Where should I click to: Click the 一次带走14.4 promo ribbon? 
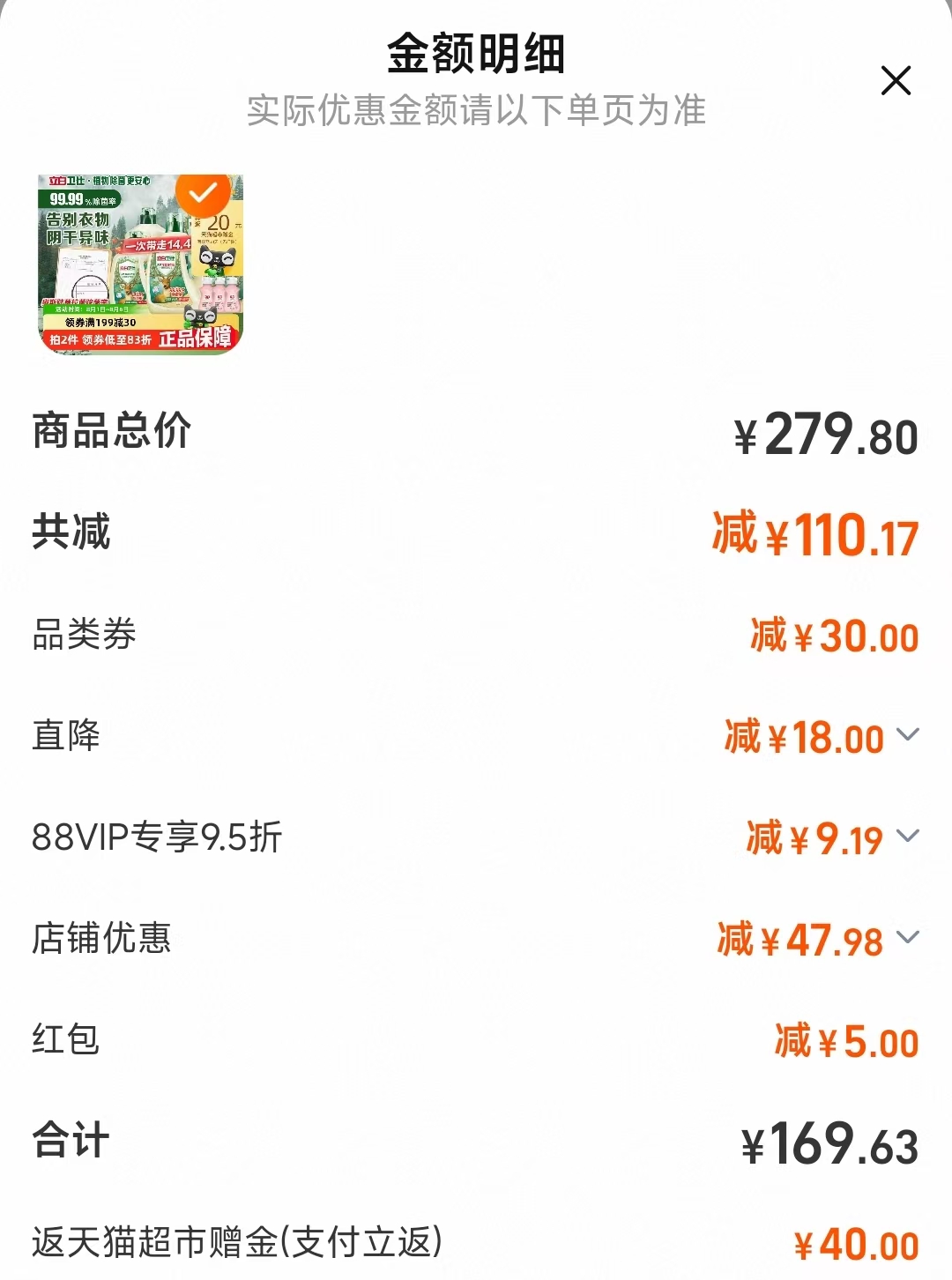click(x=157, y=246)
